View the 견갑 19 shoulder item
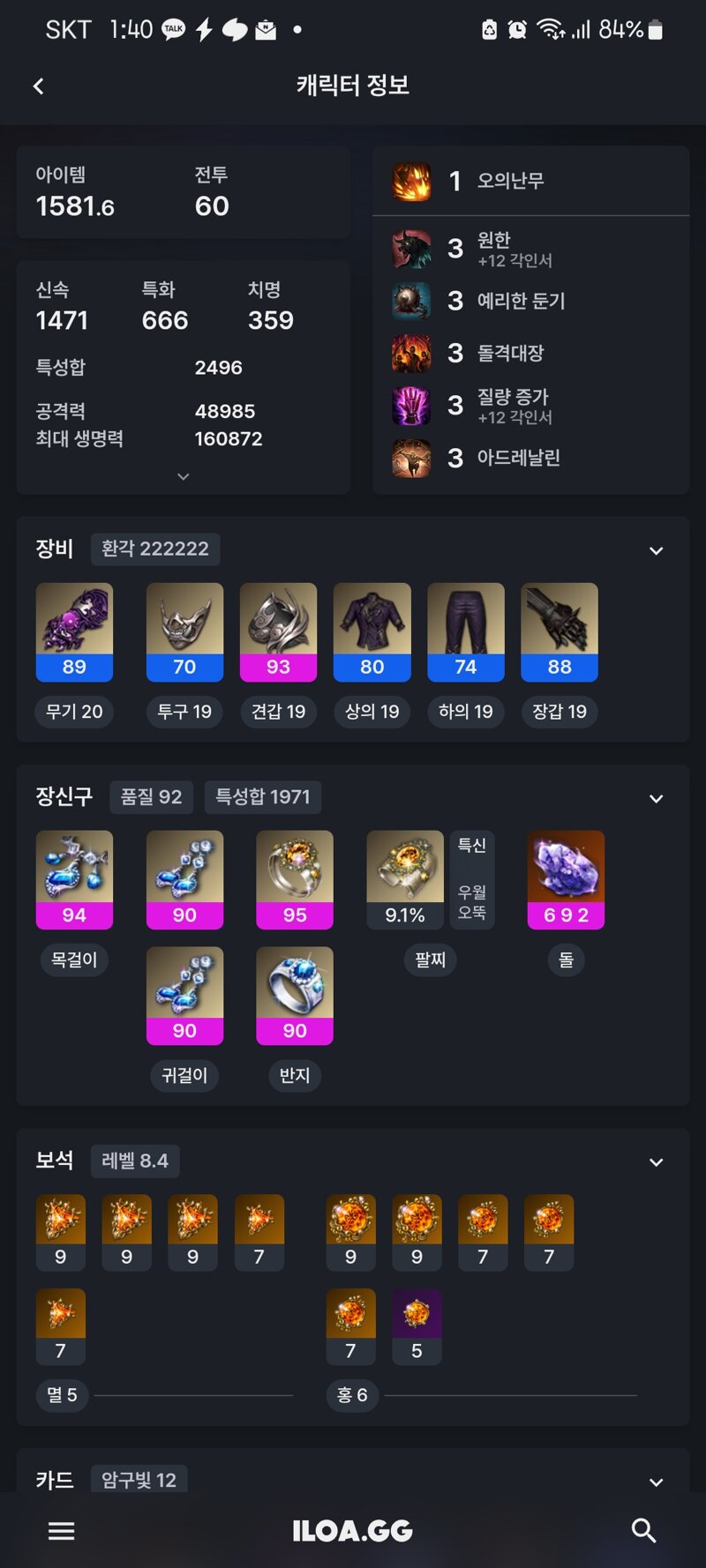This screenshot has height=1568, width=706. [278, 631]
